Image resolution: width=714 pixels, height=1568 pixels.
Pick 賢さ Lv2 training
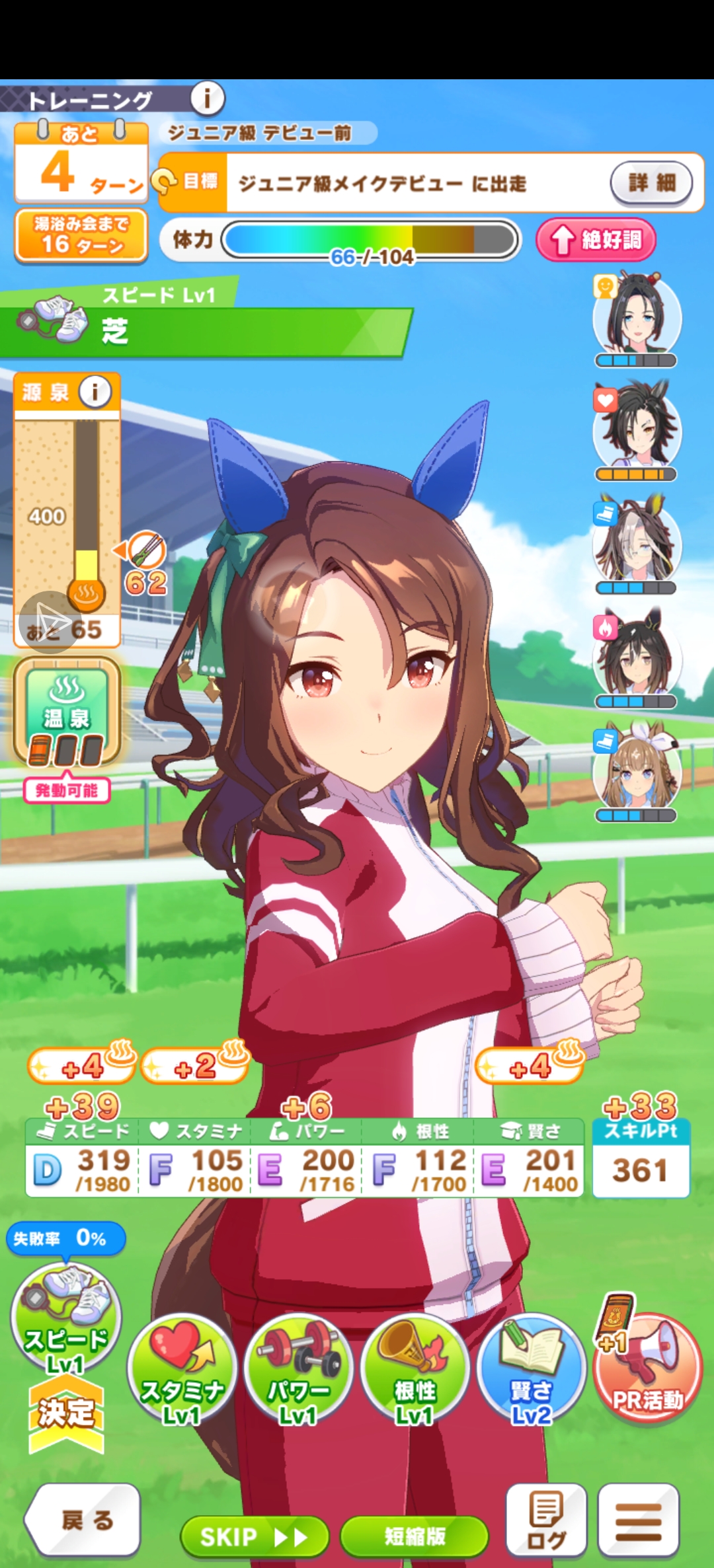[x=532, y=1369]
